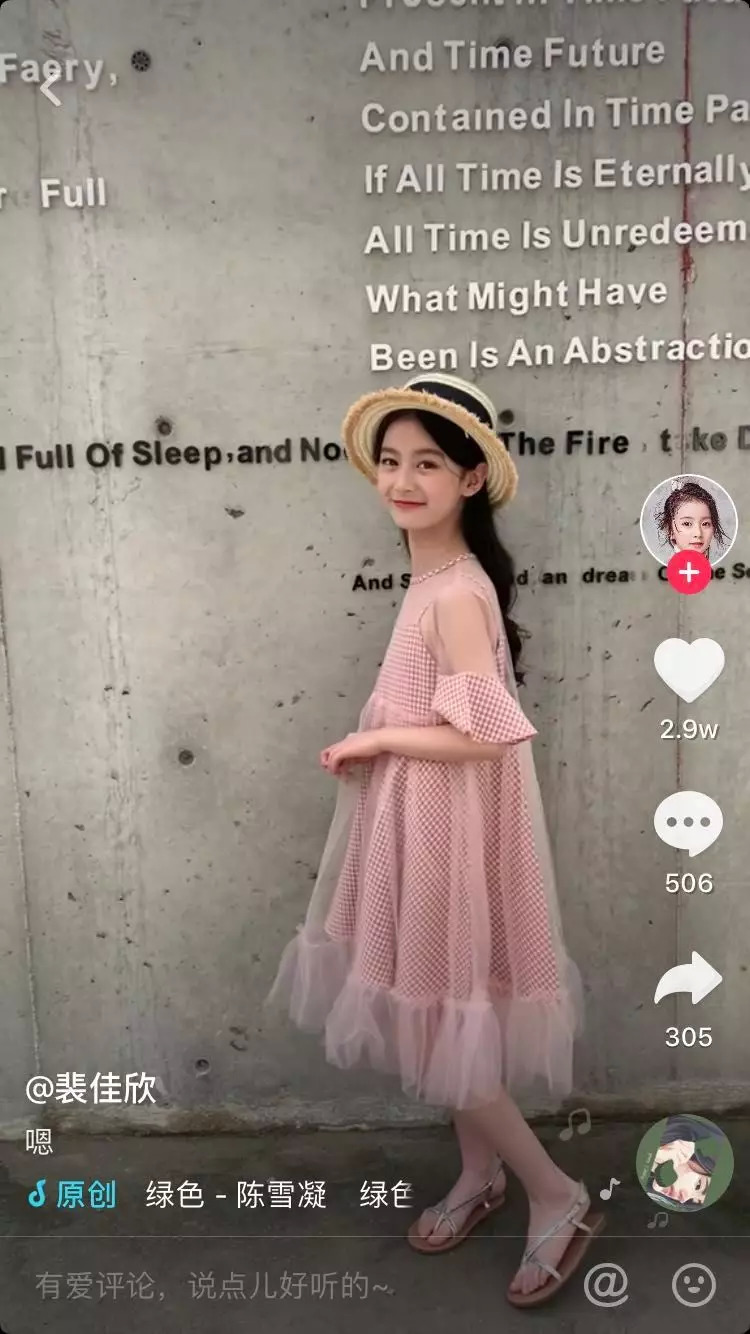Open @裴佳欣 username link
Screen dimensions: 750x1334
tap(91, 1089)
